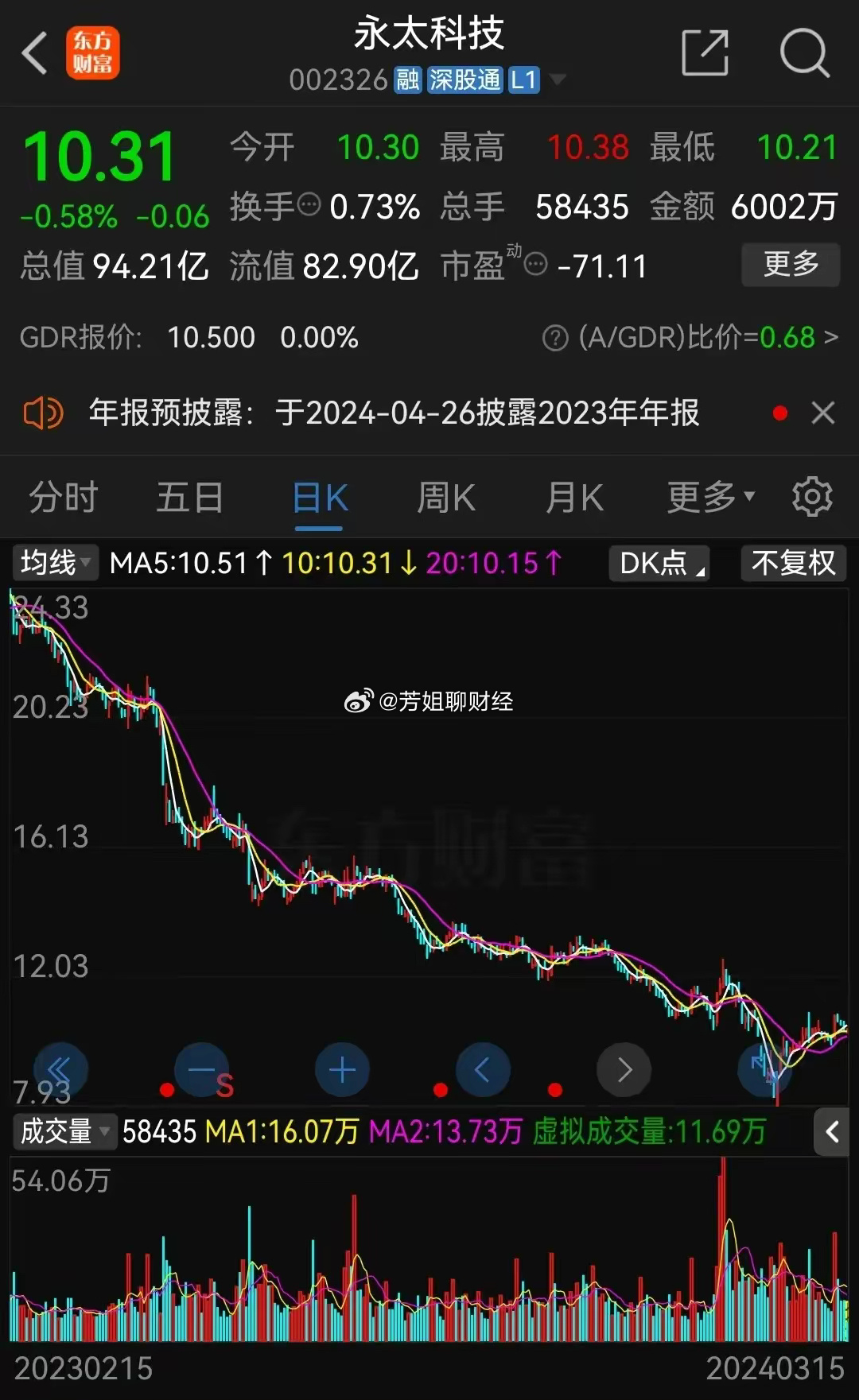Viewport: 859px width, 1400px height.
Task: Open the 更多 chart period dropdown
Action: pyautogui.click(x=706, y=495)
